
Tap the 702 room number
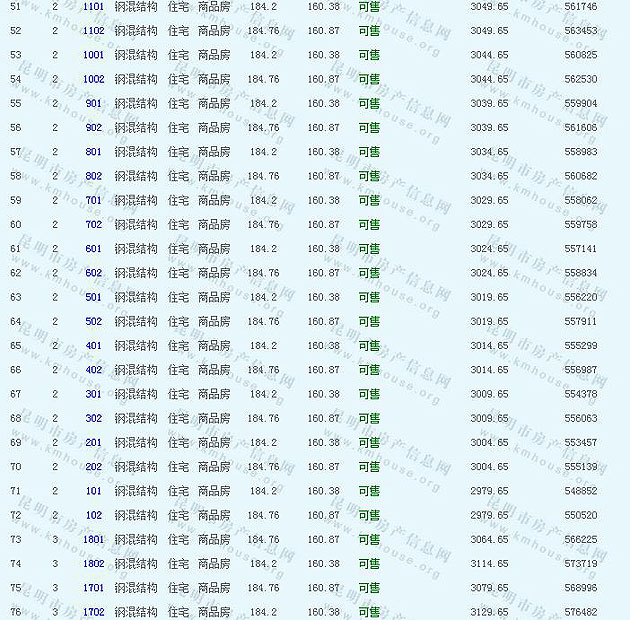[94, 225]
